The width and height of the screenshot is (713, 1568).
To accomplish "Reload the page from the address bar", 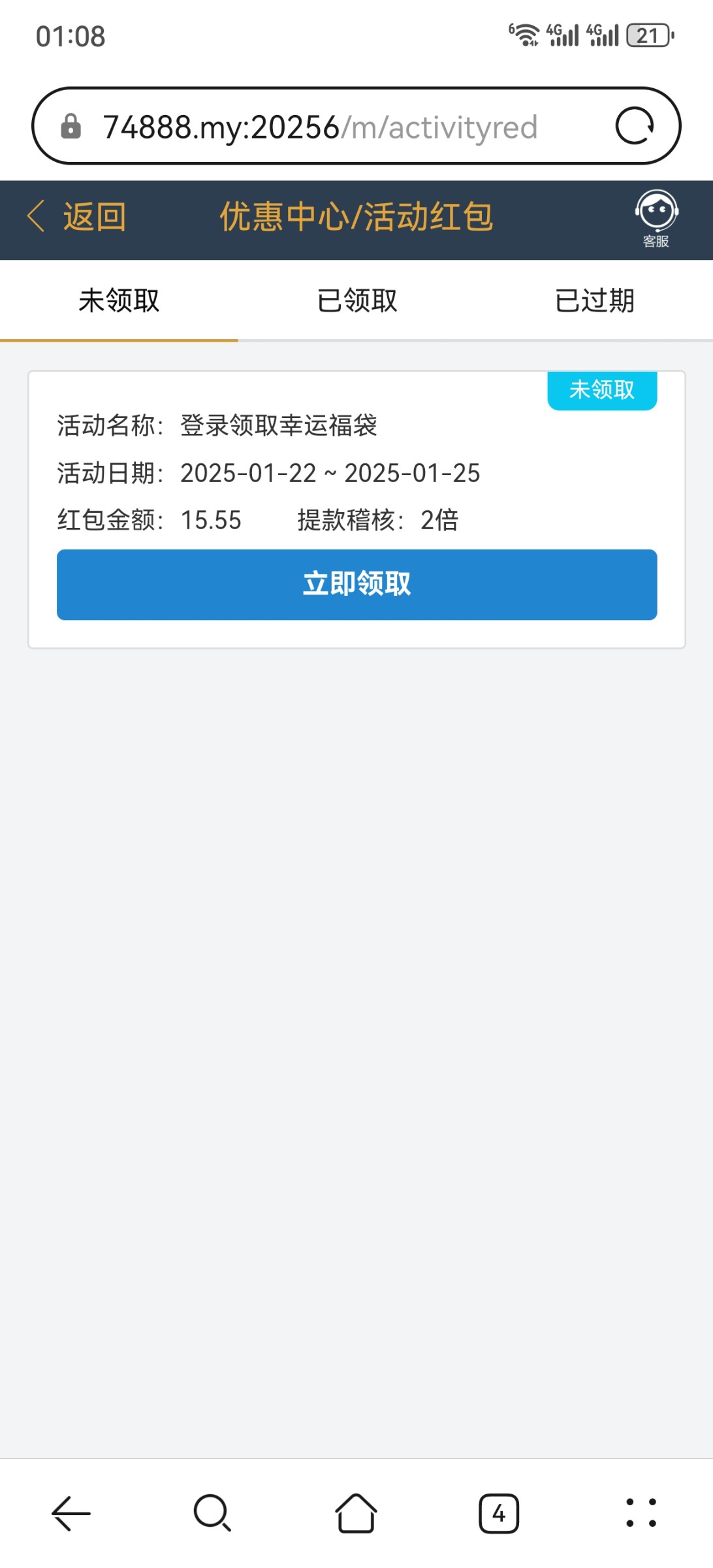I will (635, 125).
